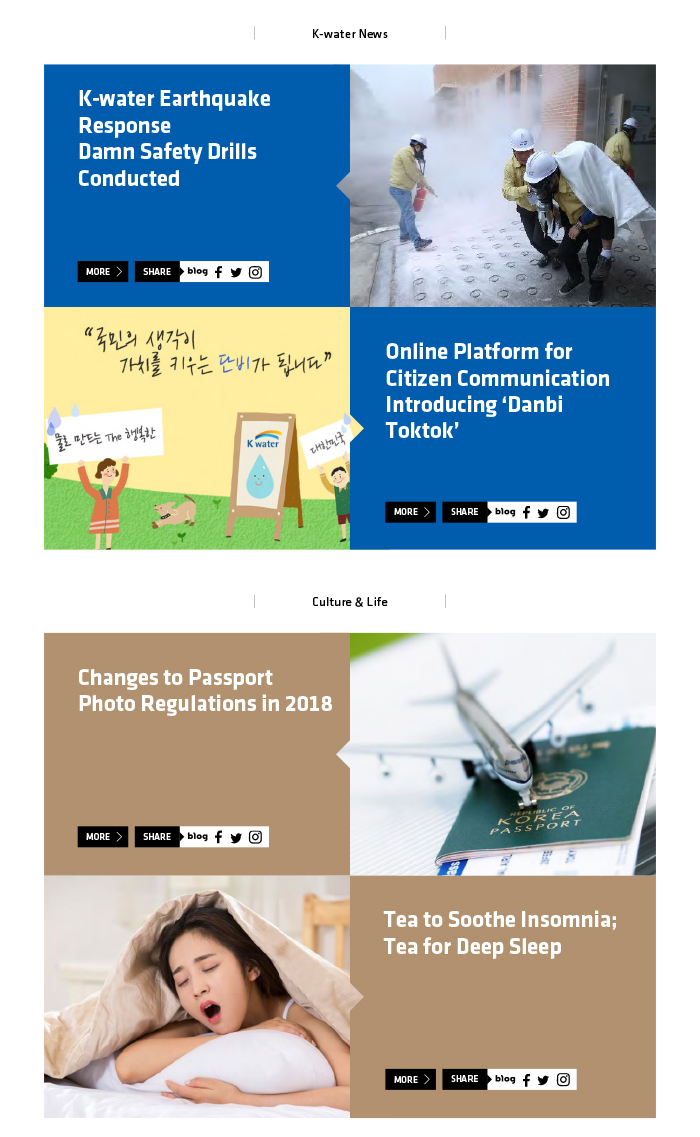Image resolution: width=700 pixels, height=1137 pixels.
Task: Share Danbi Toktok article on Facebook
Action: click(527, 512)
